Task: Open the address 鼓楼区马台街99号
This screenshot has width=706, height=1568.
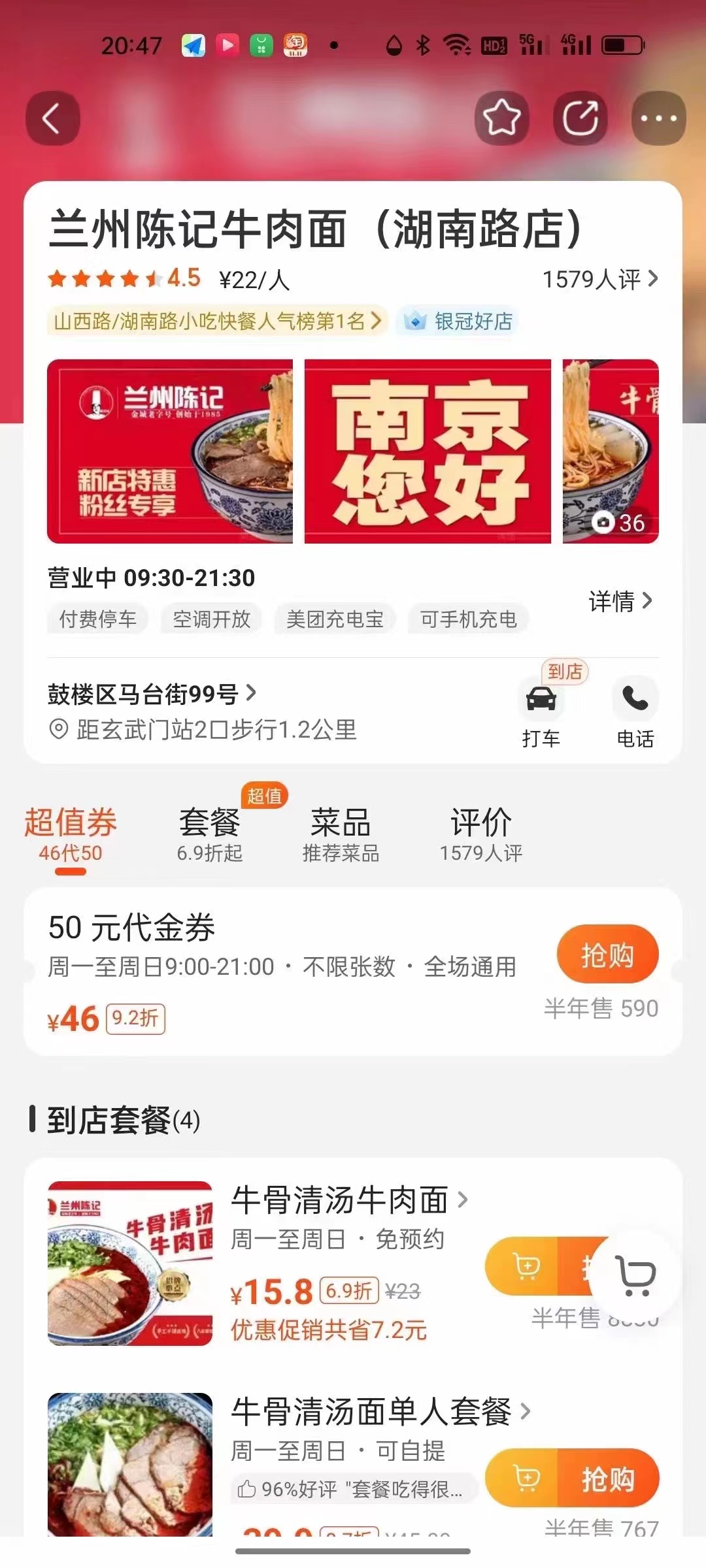Action: click(152, 694)
